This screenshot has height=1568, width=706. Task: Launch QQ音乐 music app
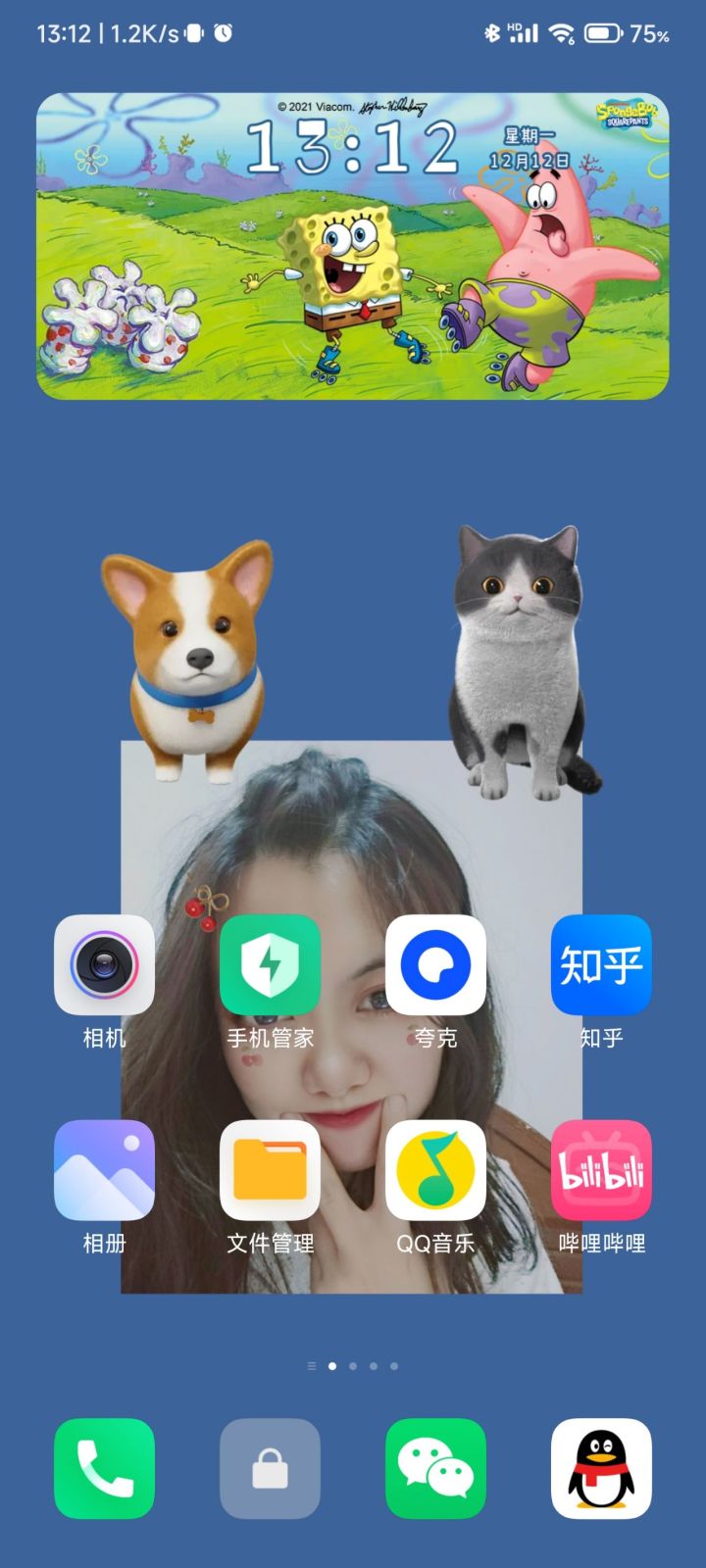coord(435,1170)
